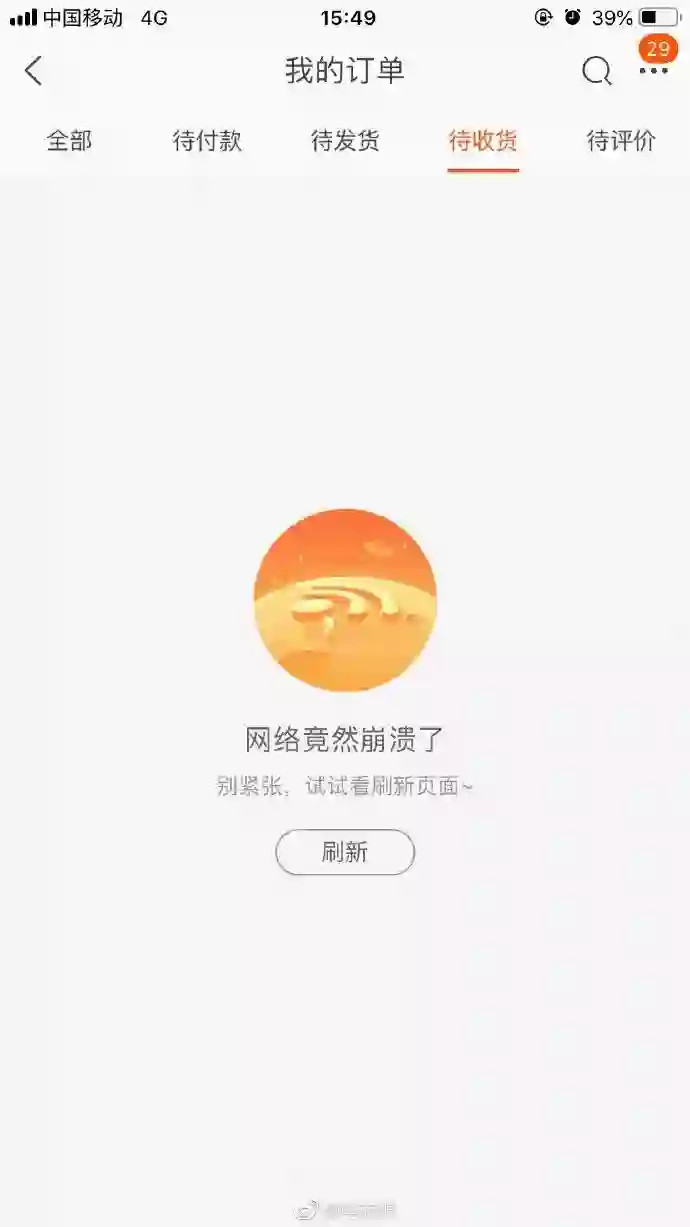Select the 待收货 tab
This screenshot has height=1227, width=690.
point(483,141)
